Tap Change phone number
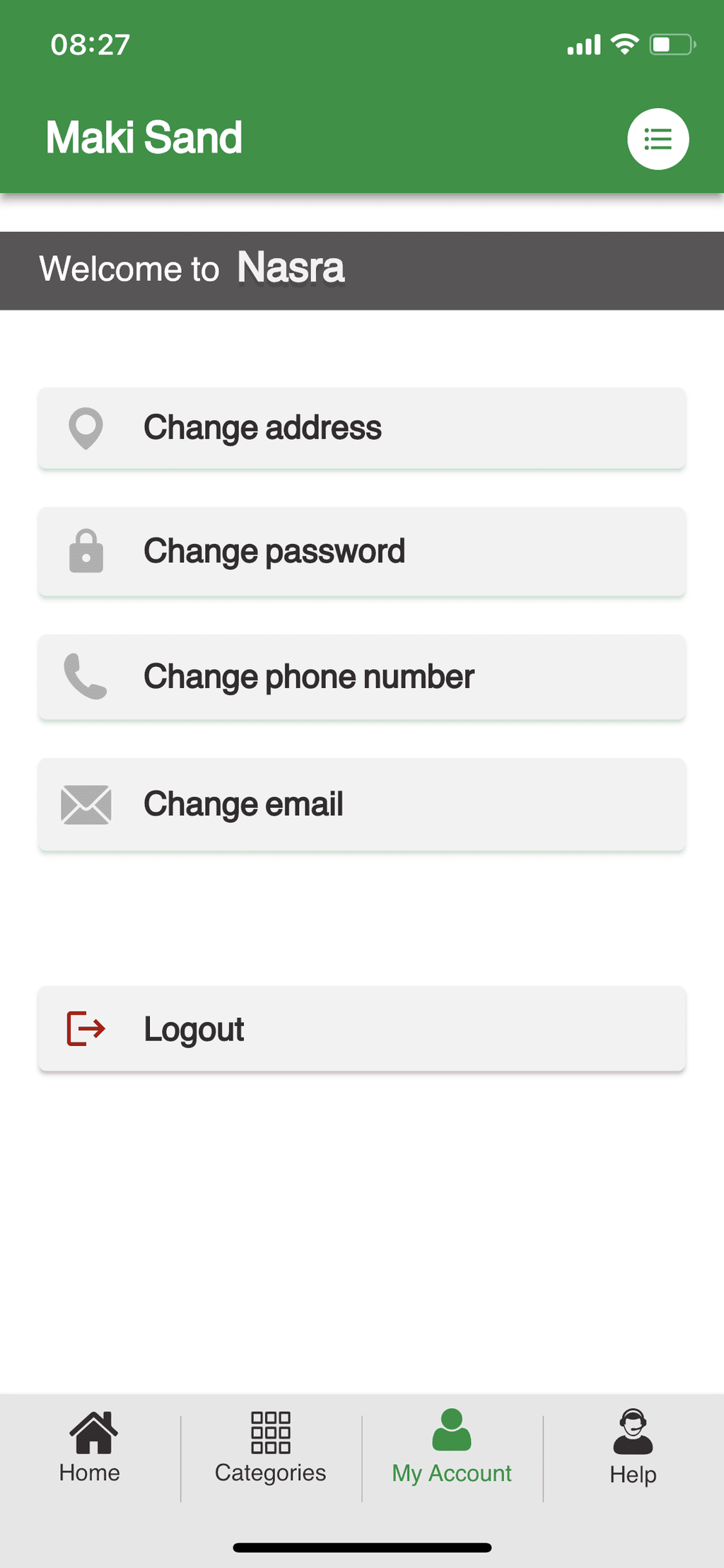Image resolution: width=724 pixels, height=1568 pixels. click(x=362, y=677)
